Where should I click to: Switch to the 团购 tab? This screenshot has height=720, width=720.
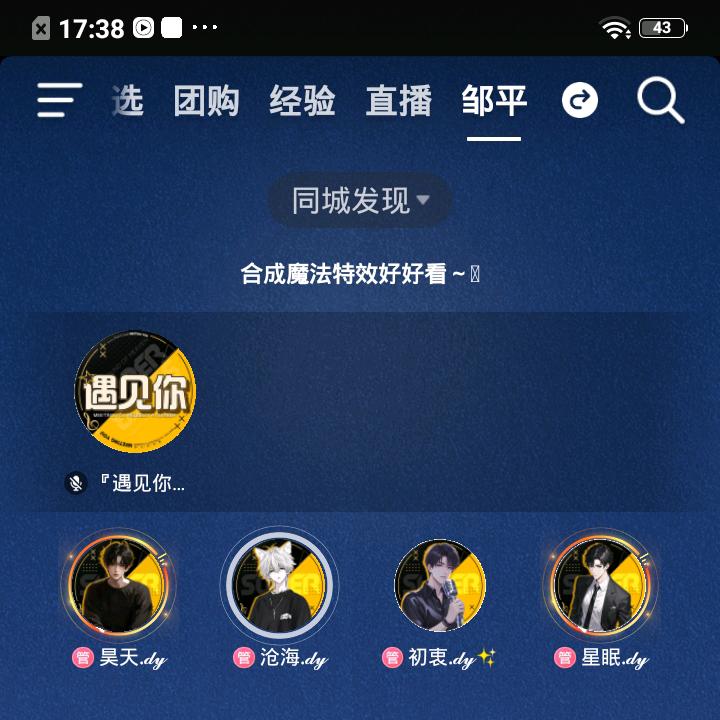[206, 101]
